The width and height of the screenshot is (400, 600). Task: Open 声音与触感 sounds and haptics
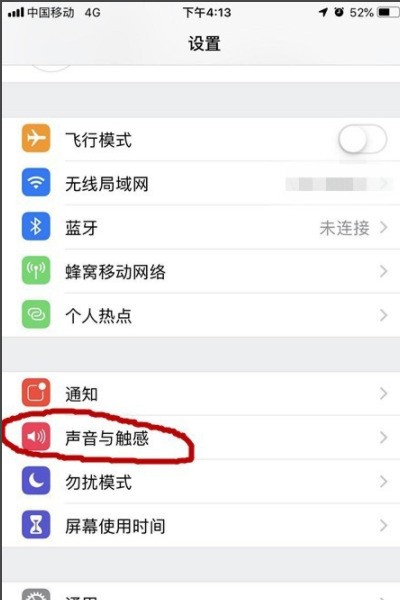point(201,437)
